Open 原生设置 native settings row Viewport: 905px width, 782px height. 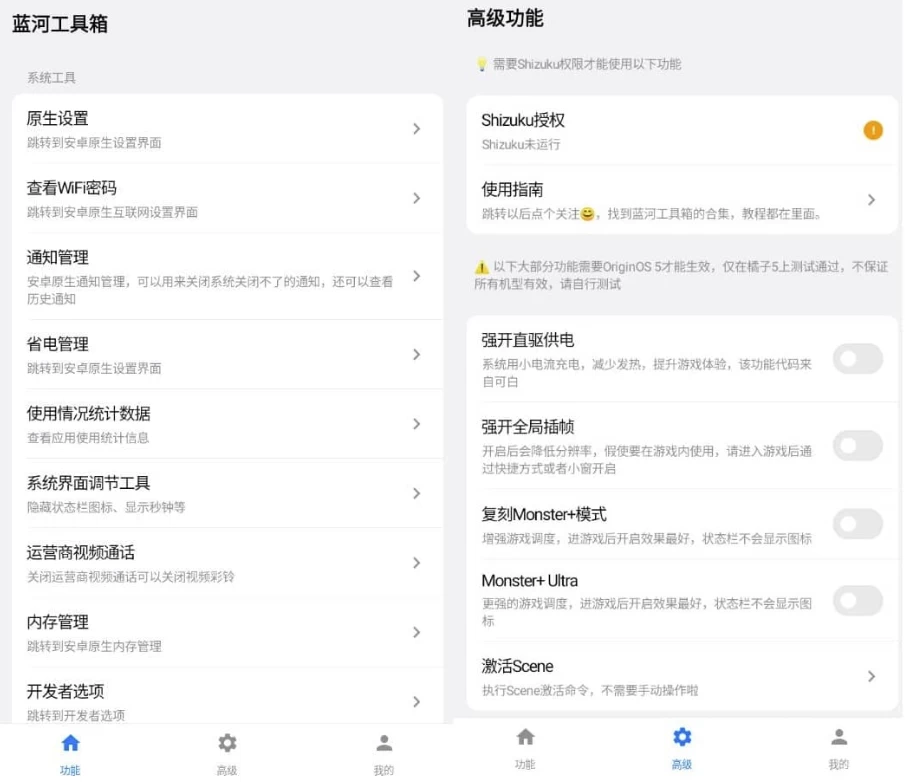pos(227,129)
